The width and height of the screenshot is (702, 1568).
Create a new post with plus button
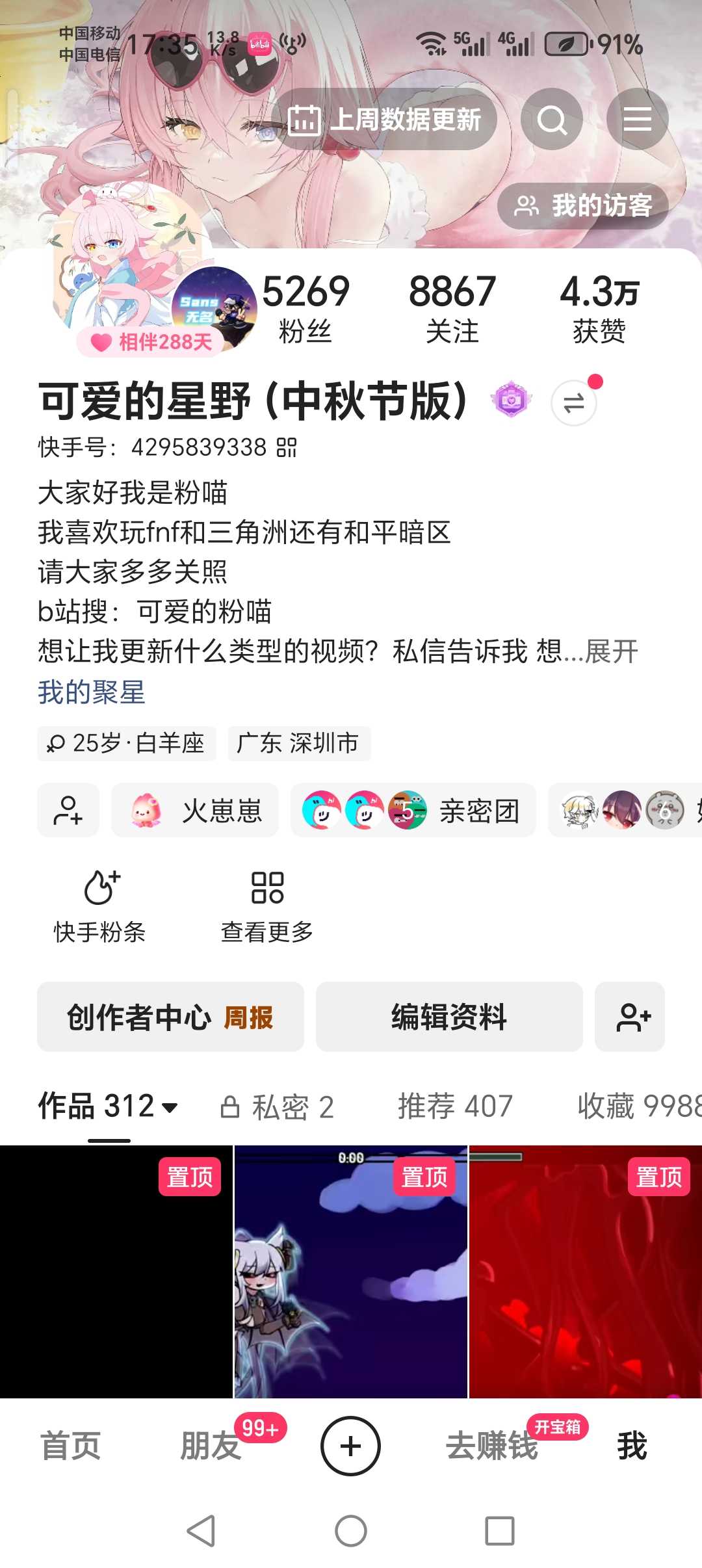click(x=350, y=1446)
